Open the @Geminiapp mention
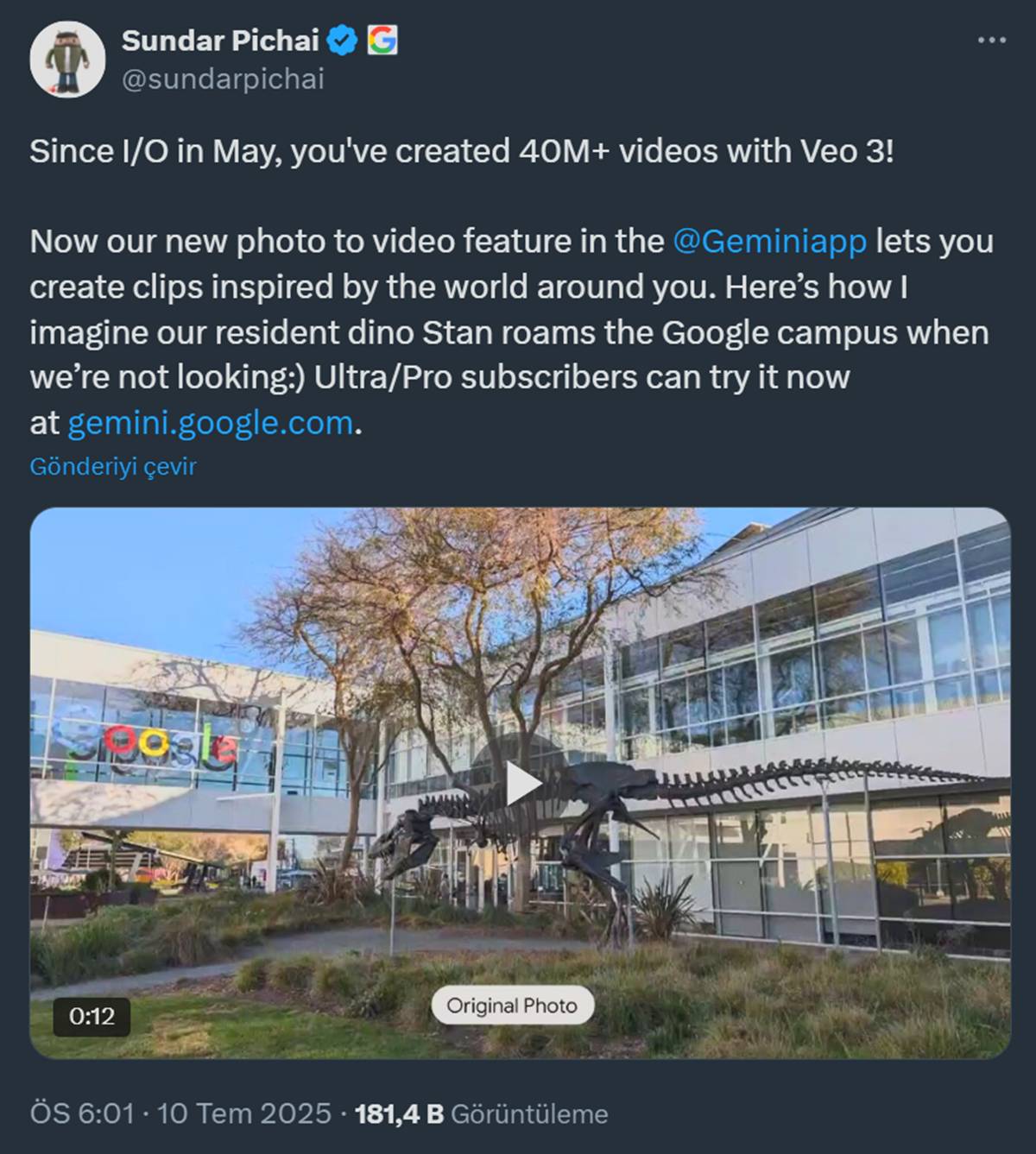 click(768, 242)
